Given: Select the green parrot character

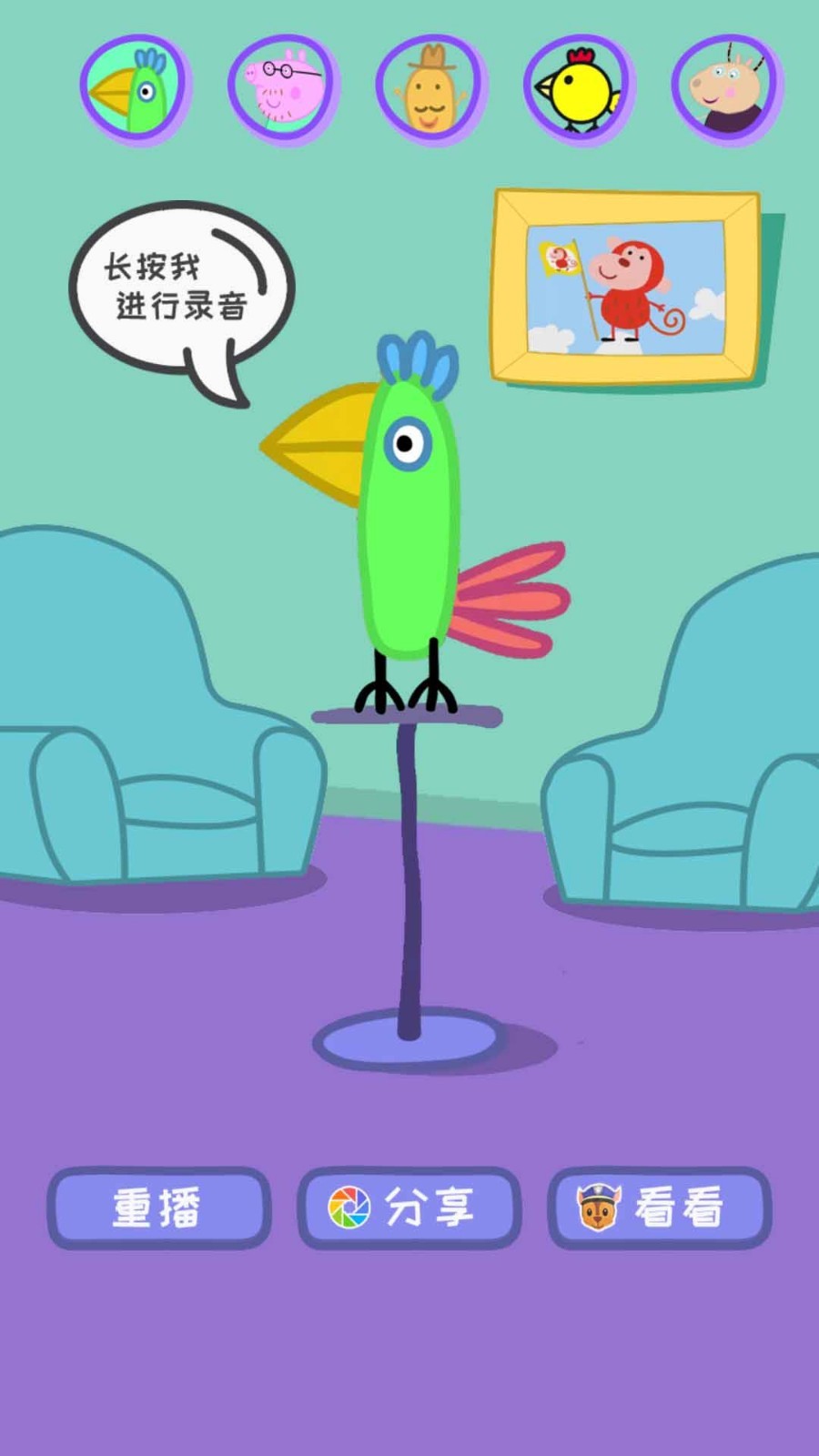Looking at the screenshot, I should pyautogui.click(x=135, y=88).
